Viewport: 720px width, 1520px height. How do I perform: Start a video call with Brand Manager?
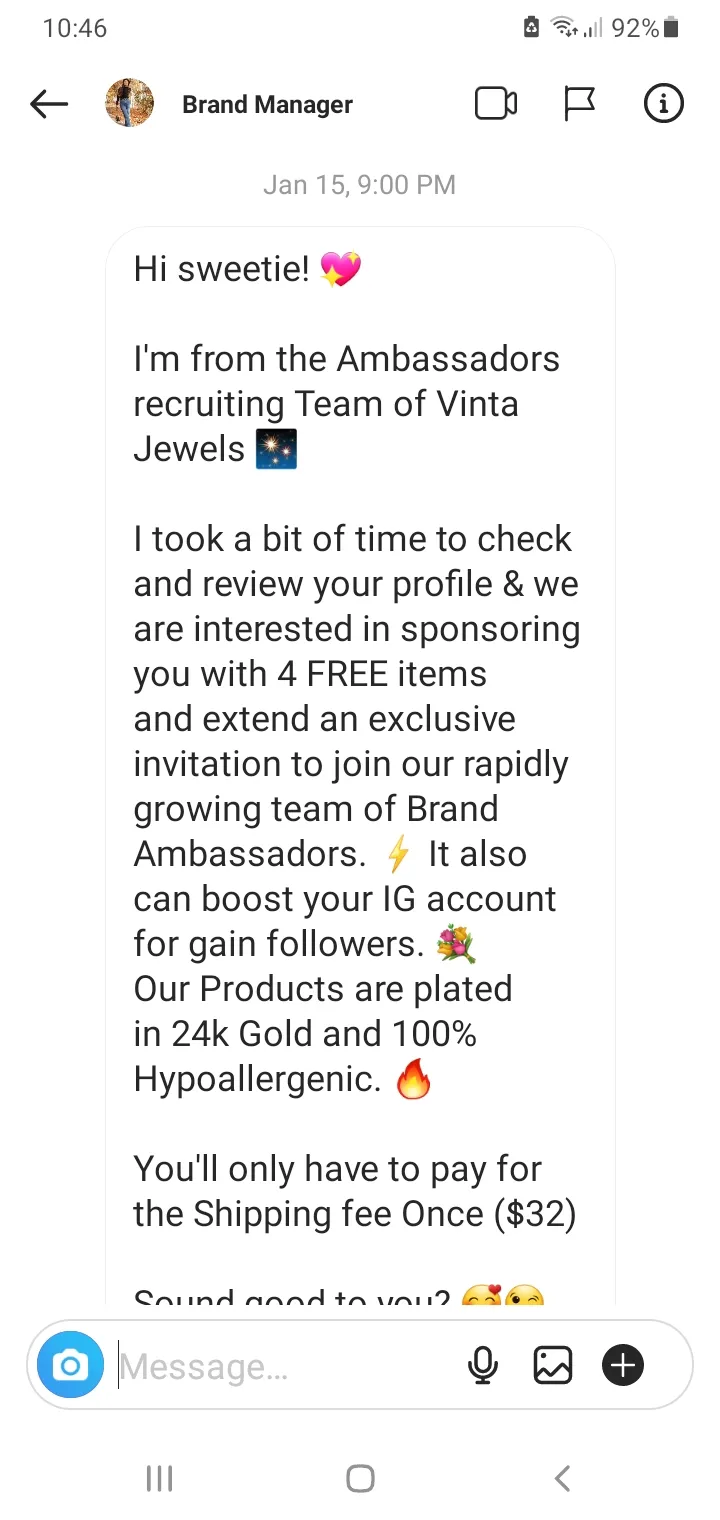coord(496,103)
